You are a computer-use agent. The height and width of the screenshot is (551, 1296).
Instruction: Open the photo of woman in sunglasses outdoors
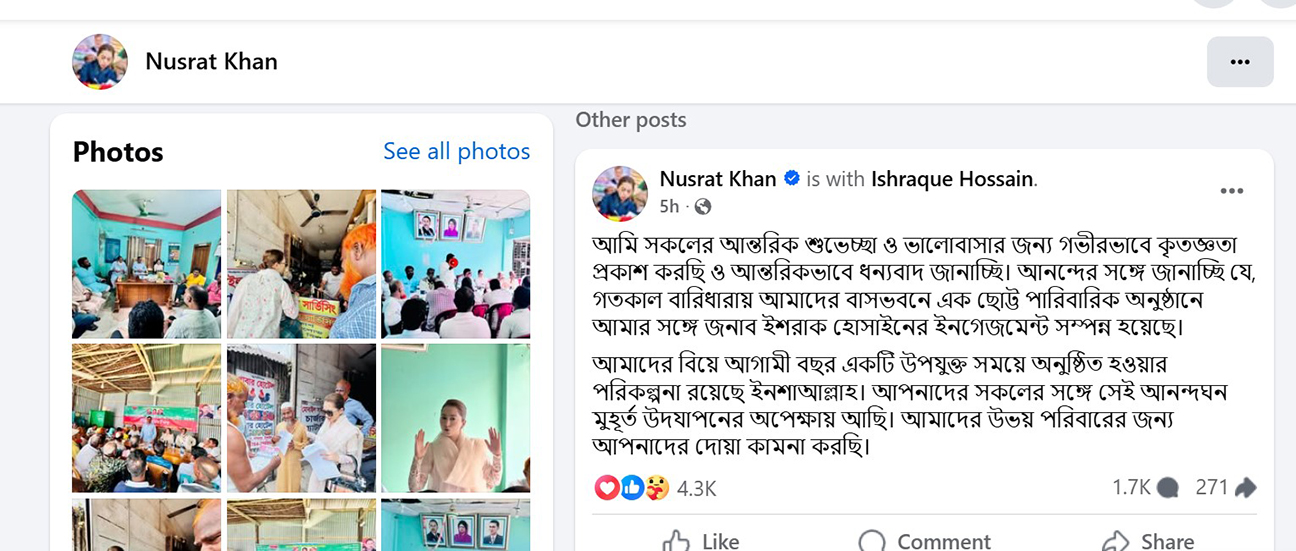(x=301, y=418)
